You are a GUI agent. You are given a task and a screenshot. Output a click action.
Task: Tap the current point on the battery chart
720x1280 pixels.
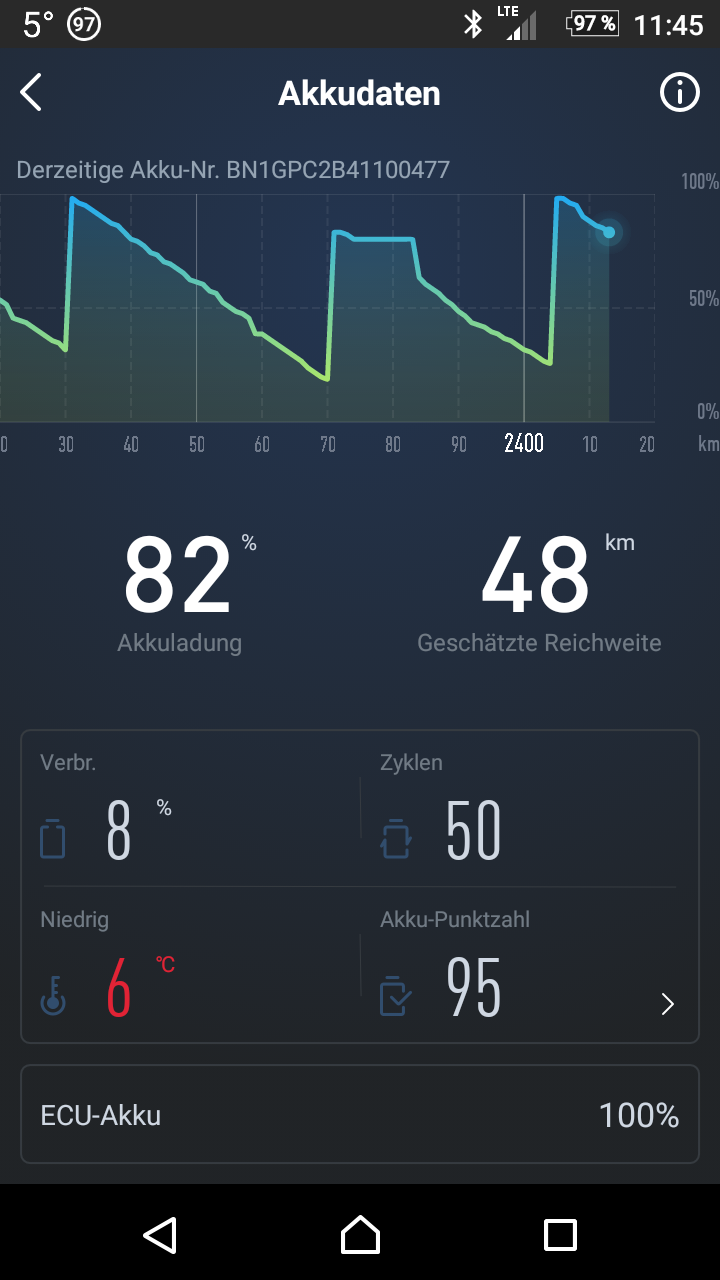608,233
